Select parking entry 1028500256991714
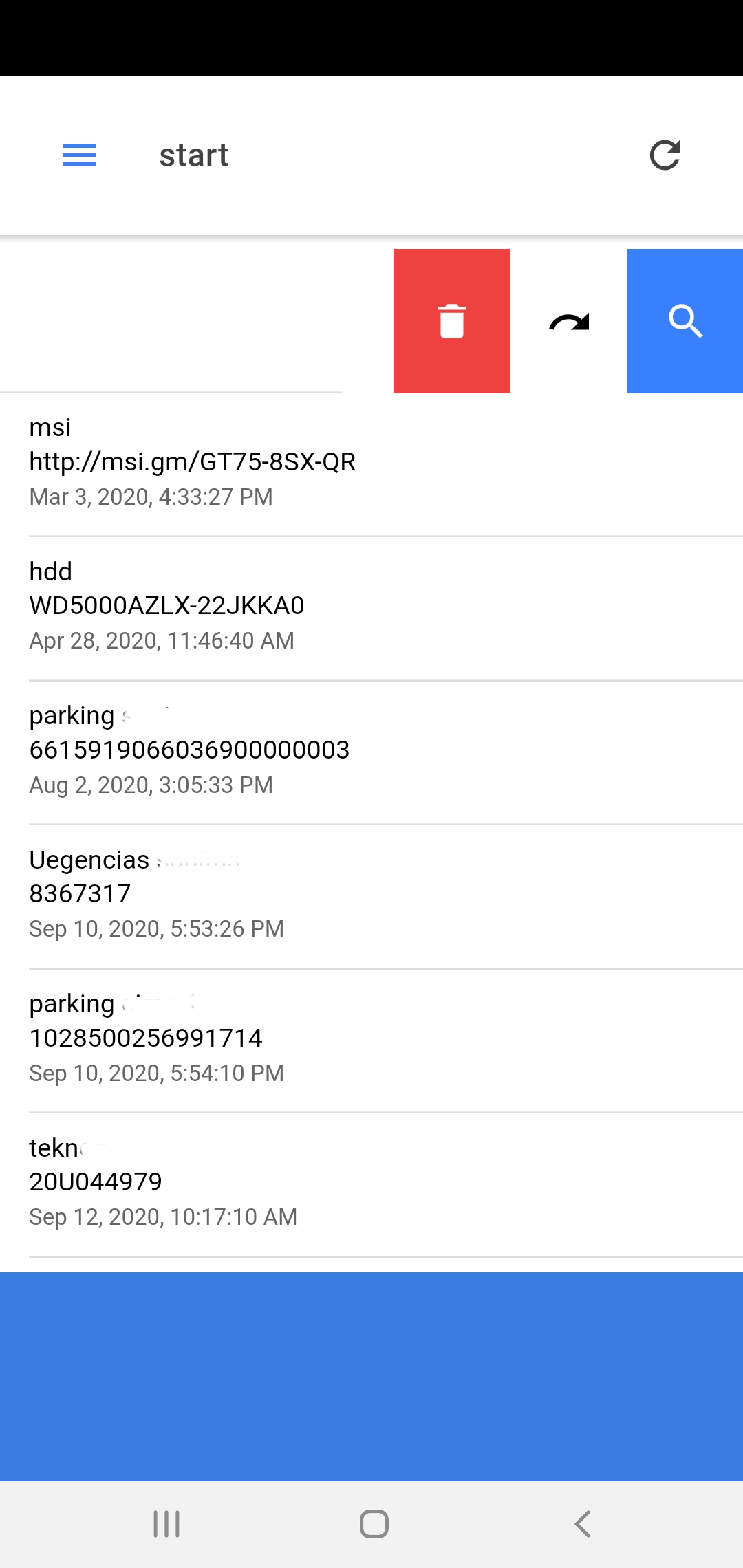The width and height of the screenshot is (743, 1568). click(x=371, y=1041)
